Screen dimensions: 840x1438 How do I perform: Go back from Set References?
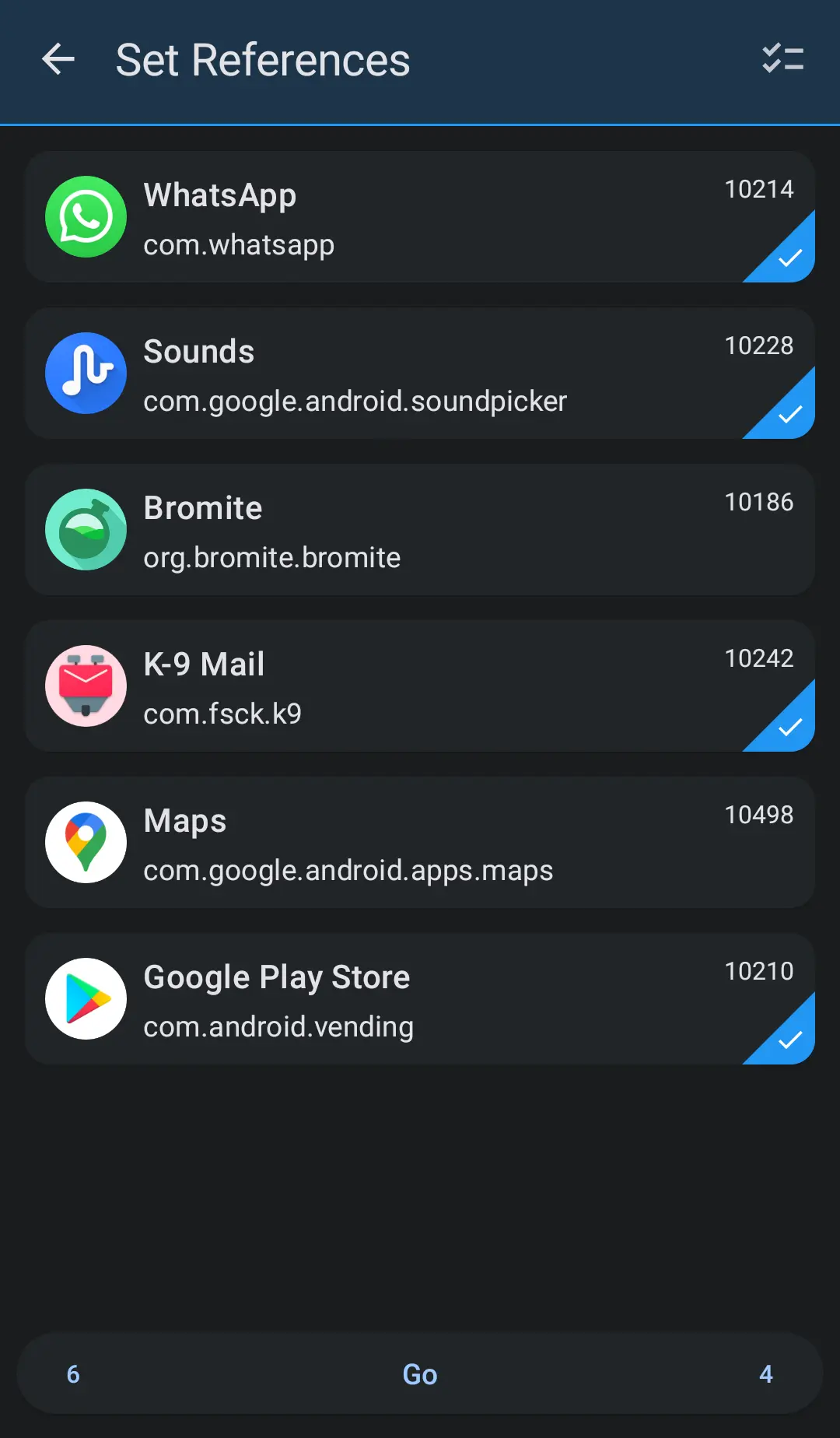point(58,59)
